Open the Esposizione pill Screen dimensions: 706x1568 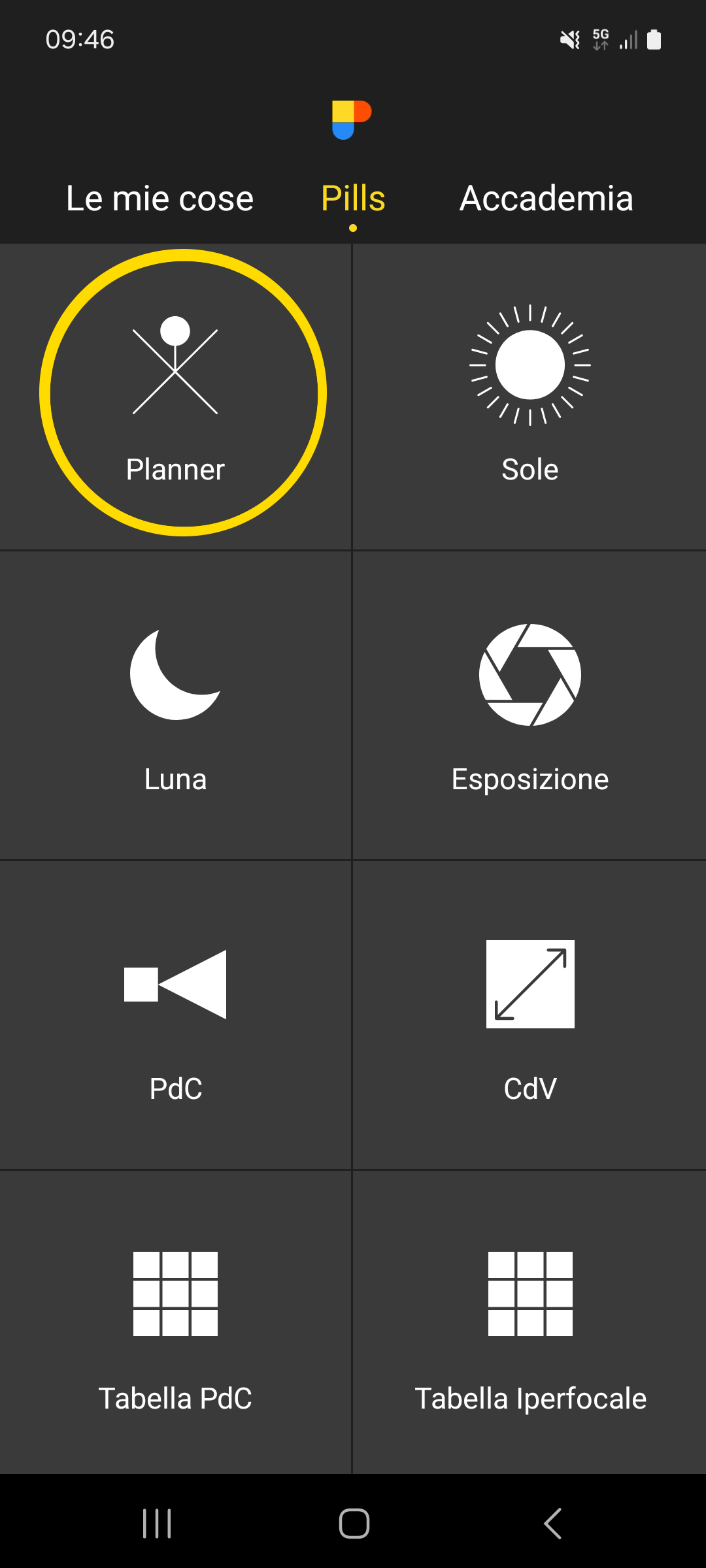[x=529, y=706]
